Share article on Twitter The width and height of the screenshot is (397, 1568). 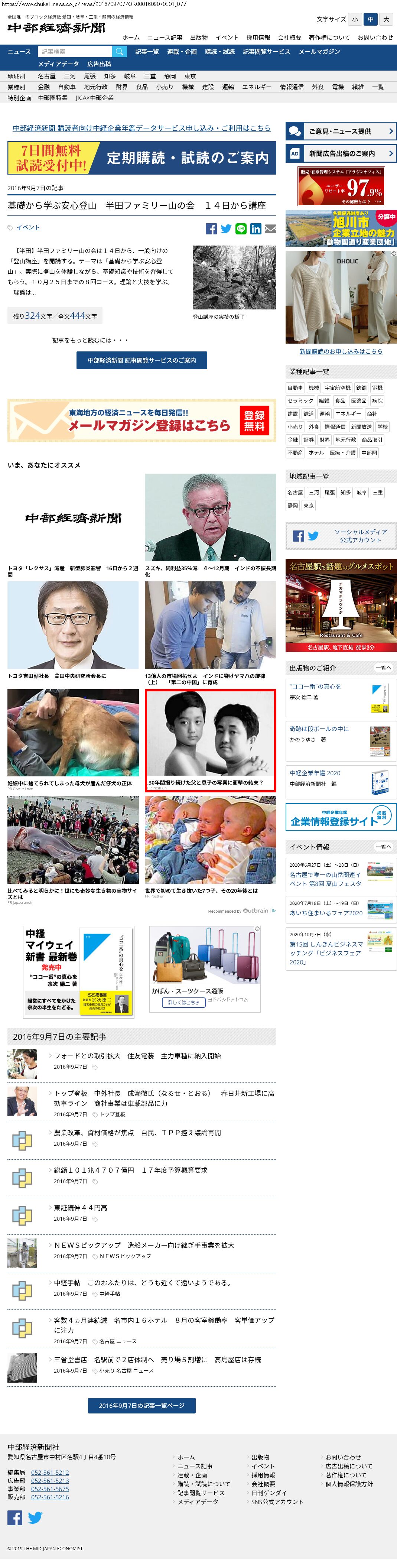click(226, 229)
